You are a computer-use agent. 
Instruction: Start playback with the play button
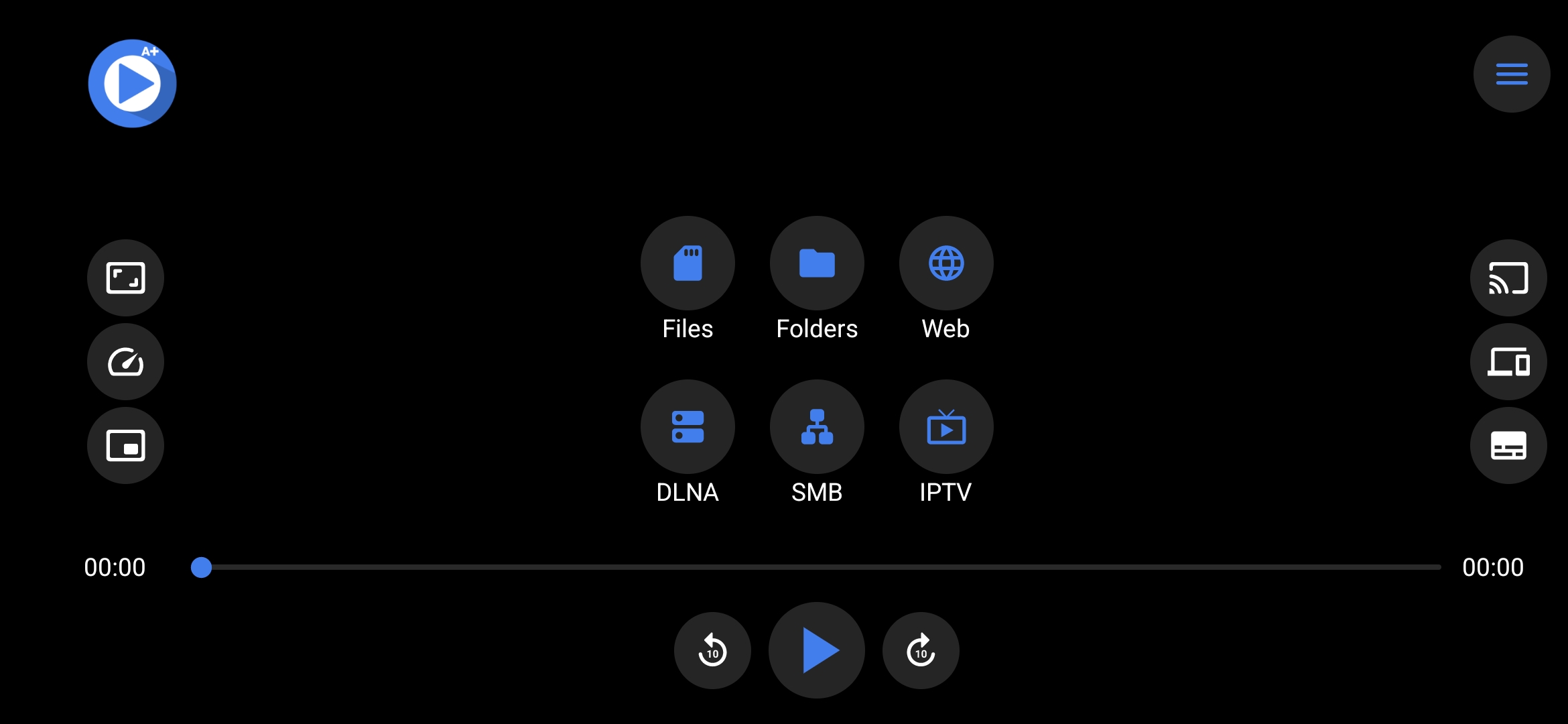pos(817,650)
